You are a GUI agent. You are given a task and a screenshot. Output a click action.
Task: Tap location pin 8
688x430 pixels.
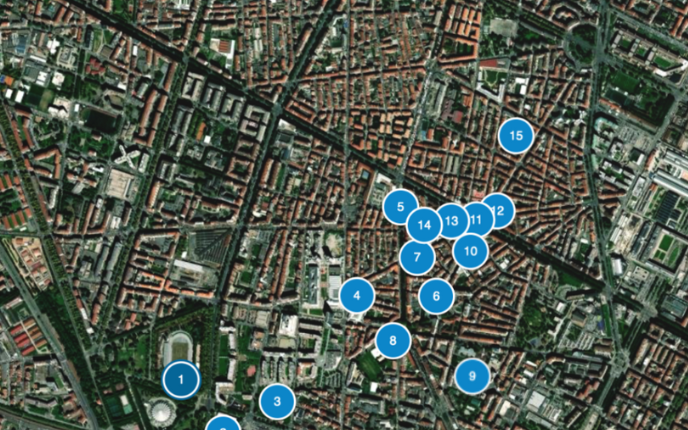pos(393,341)
